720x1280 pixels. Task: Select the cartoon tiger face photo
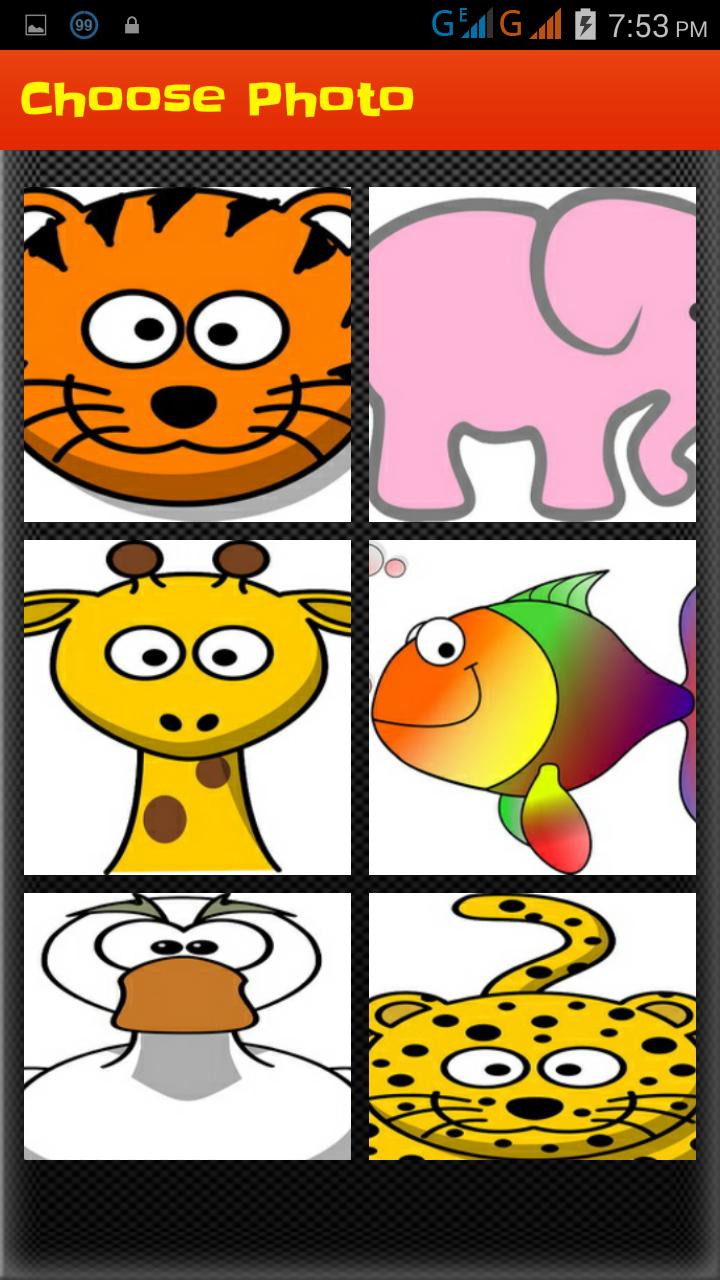[x=187, y=353]
